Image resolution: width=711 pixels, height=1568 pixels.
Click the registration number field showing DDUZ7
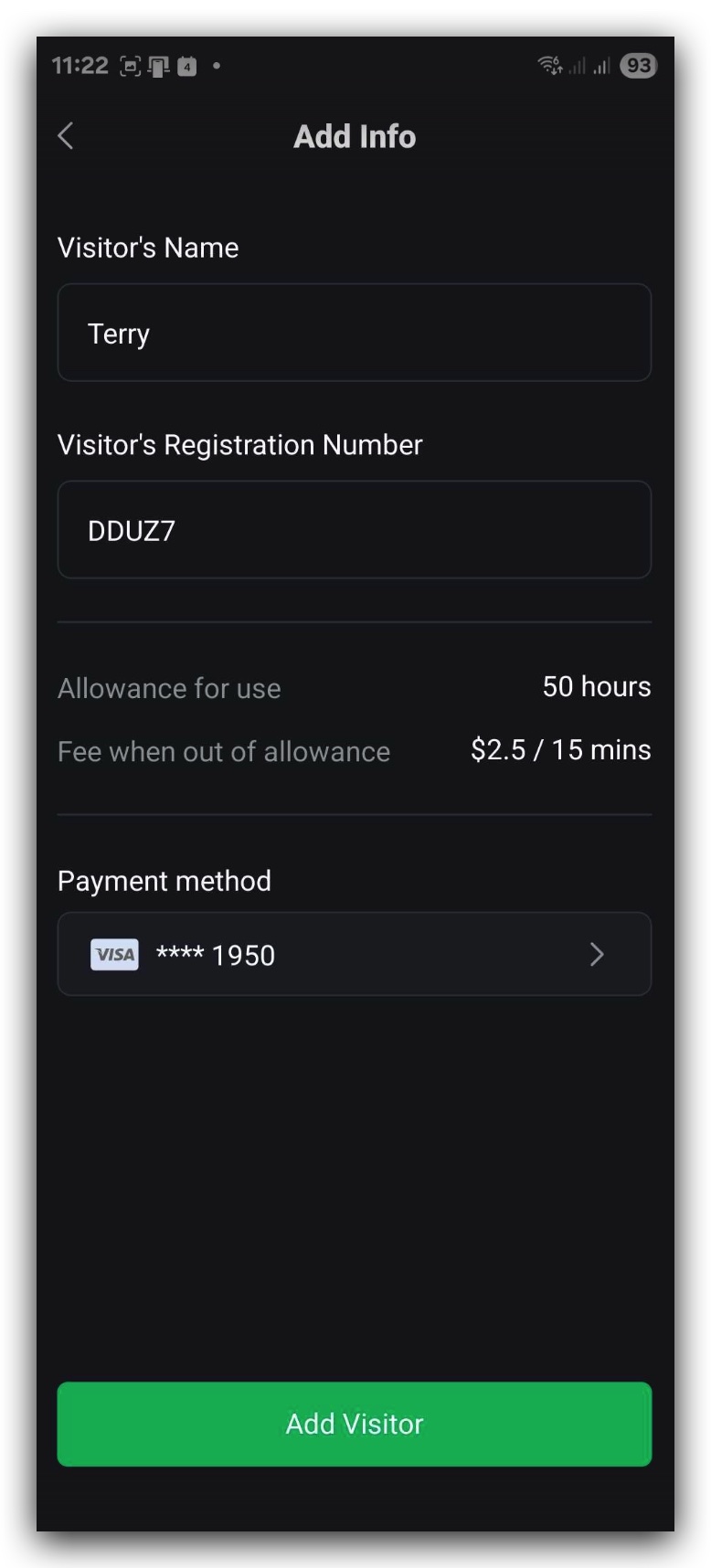coord(355,530)
